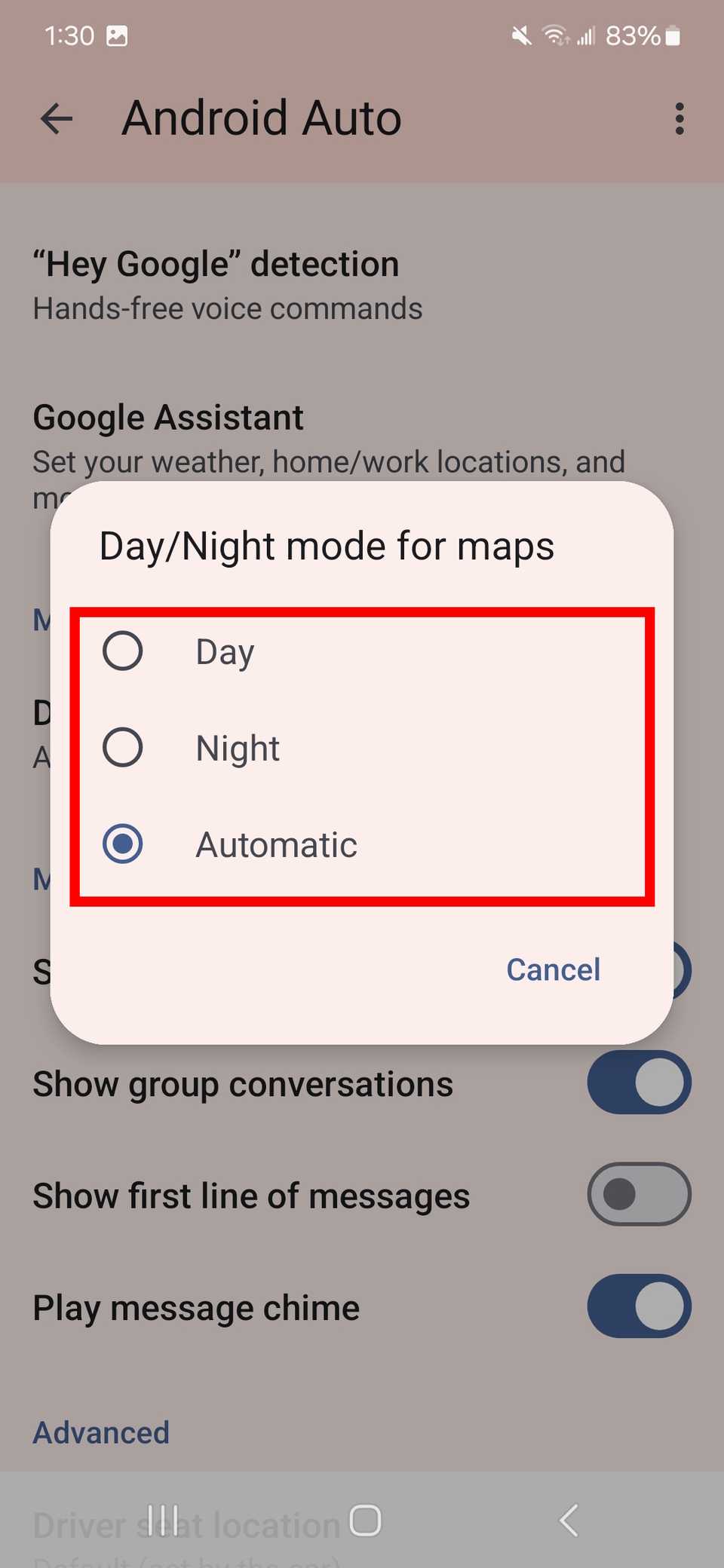This screenshot has height=1568, width=724.
Task: Enable Show first line of messages
Action: tap(639, 1195)
